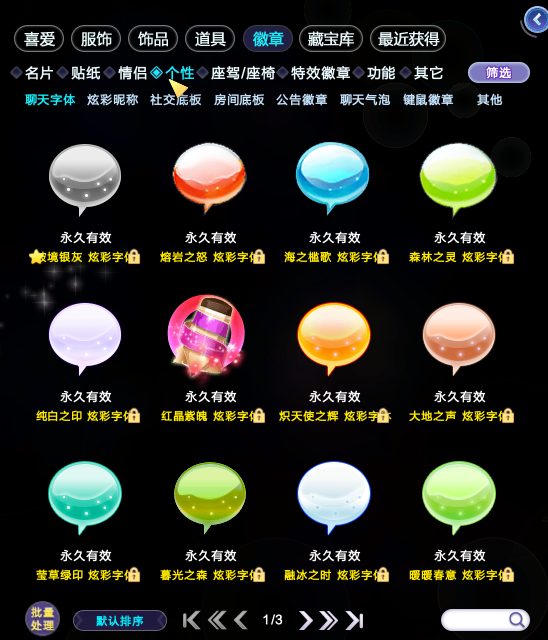Image resolution: width=548 pixels, height=640 pixels.
Task: Switch to the 服饰 tab
Action: point(96,39)
